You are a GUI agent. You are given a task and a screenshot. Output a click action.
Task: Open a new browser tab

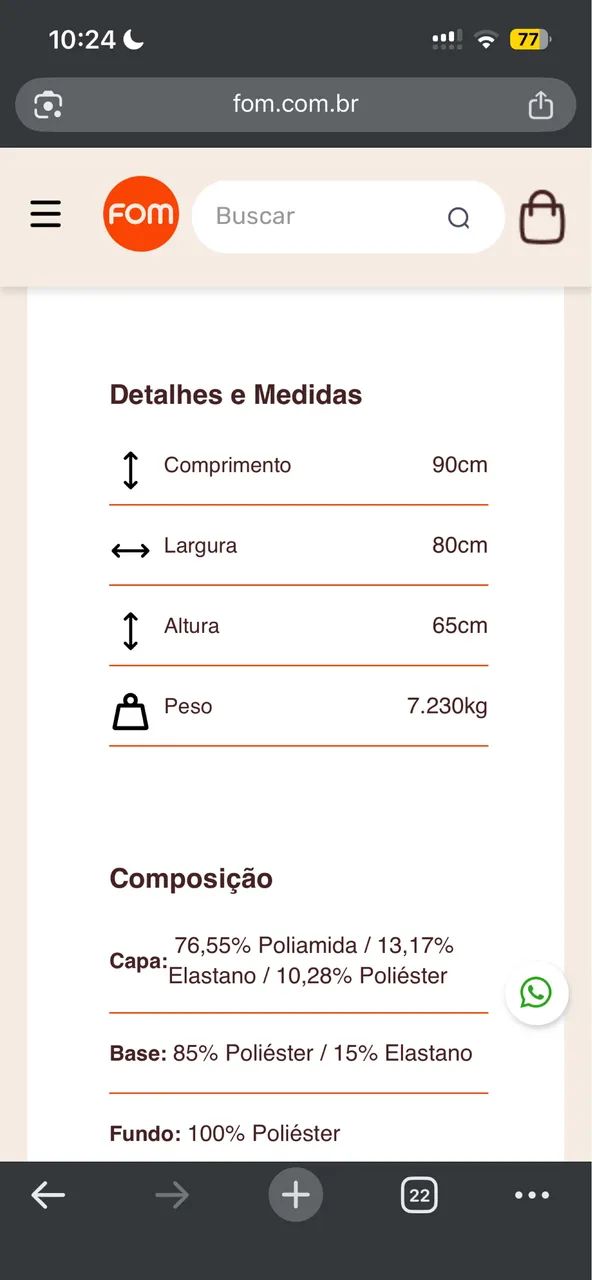coord(295,1194)
